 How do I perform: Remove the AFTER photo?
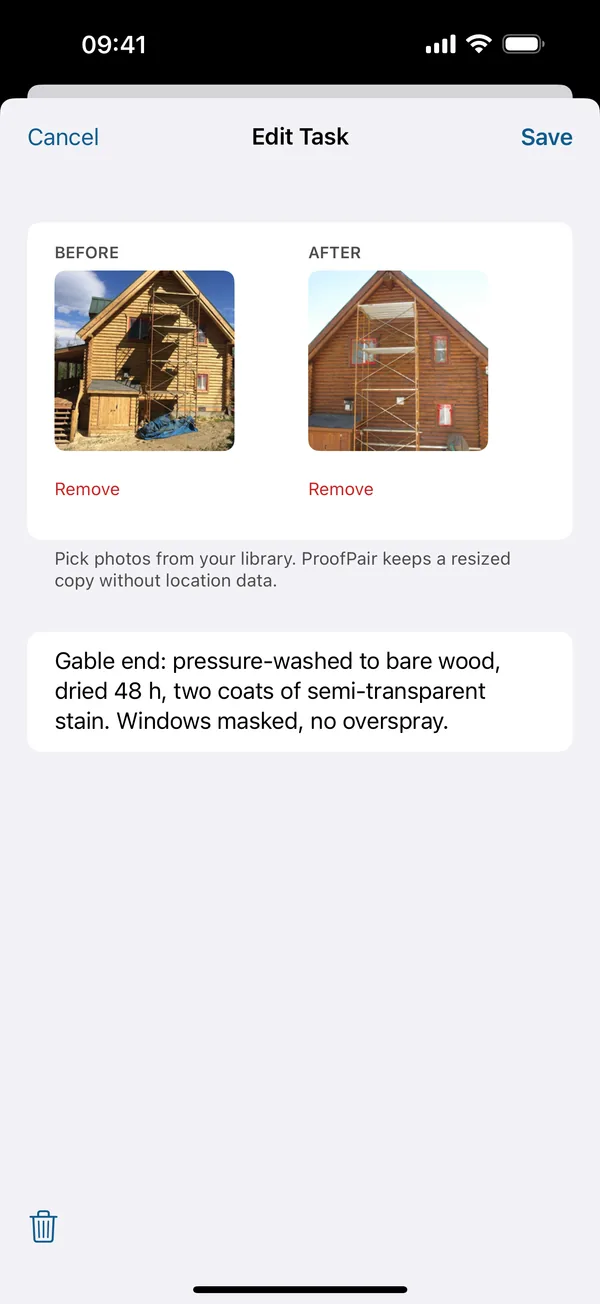[341, 489]
